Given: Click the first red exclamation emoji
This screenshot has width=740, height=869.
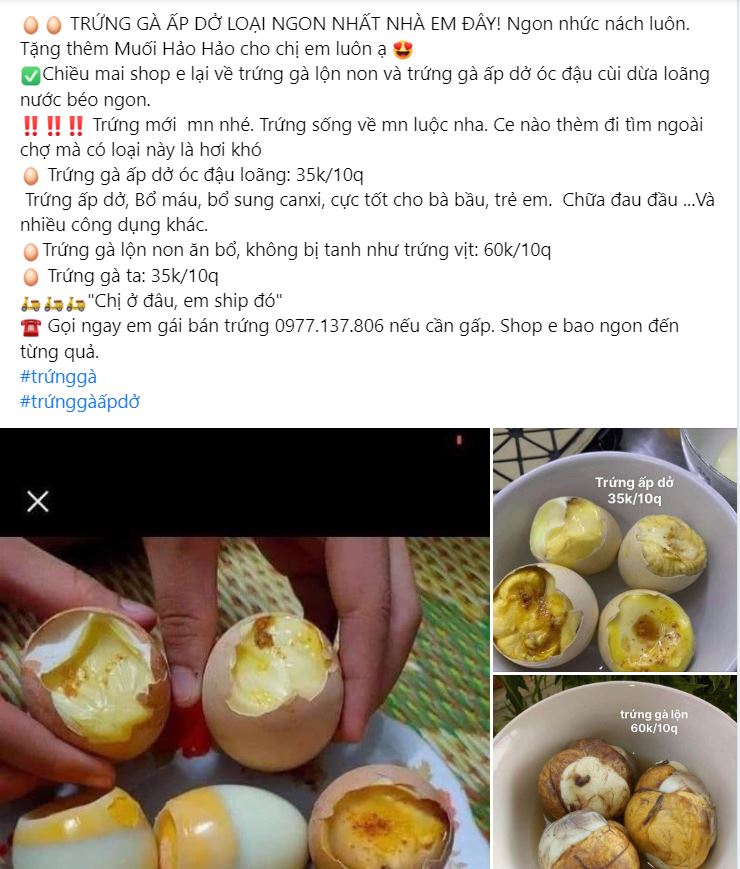Looking at the screenshot, I should point(28,126).
